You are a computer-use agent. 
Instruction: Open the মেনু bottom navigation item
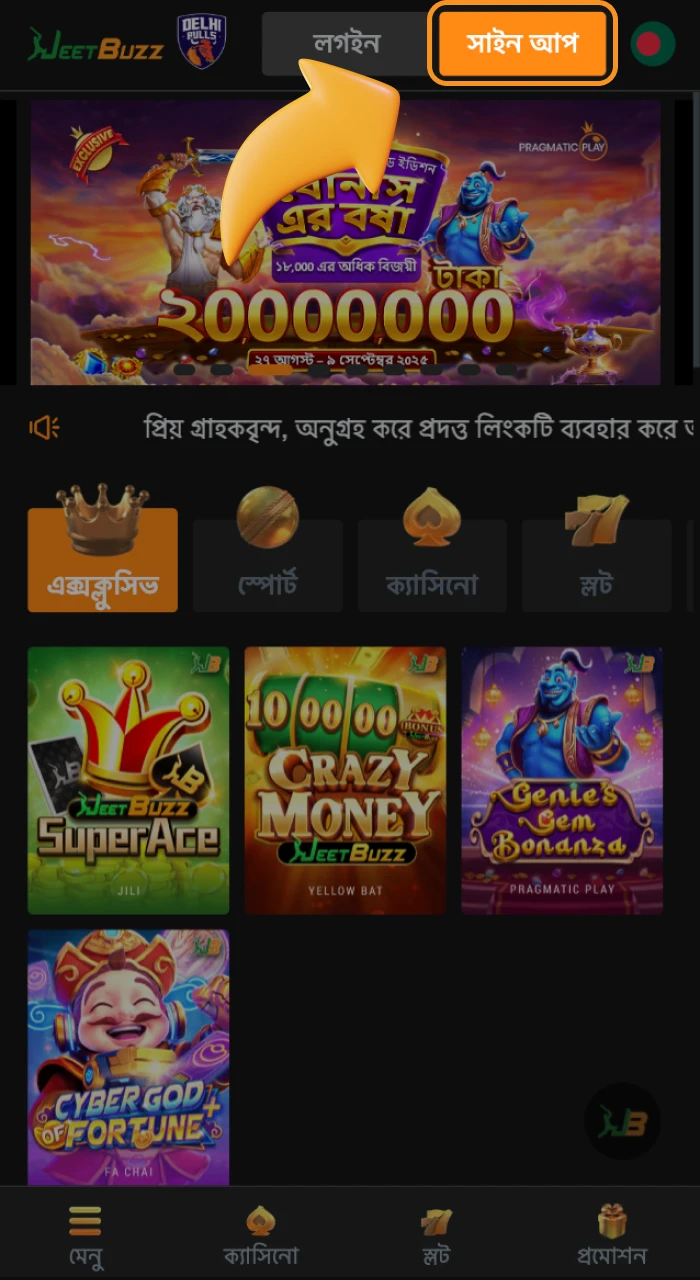86,1234
